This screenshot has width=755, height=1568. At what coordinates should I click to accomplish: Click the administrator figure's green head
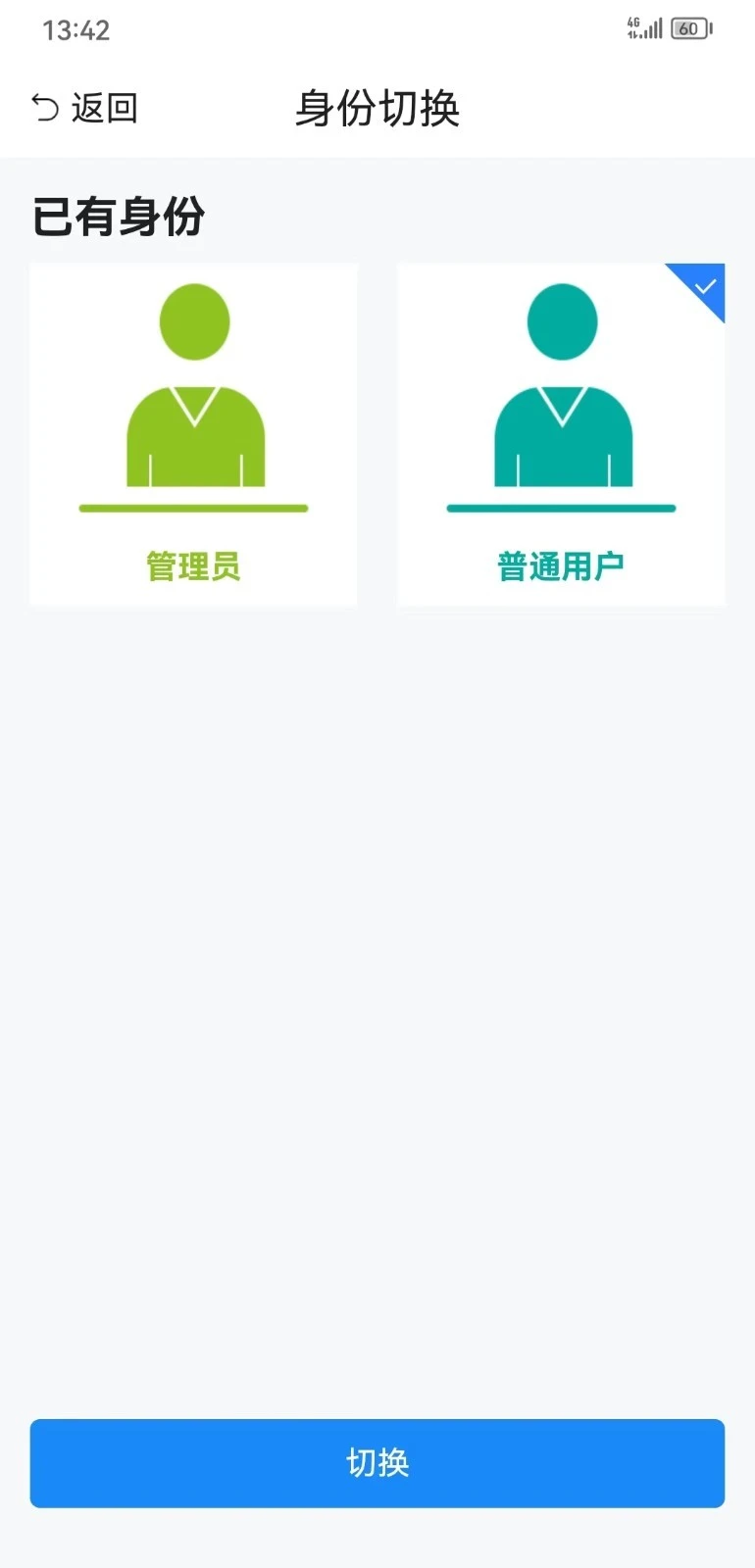[193, 320]
